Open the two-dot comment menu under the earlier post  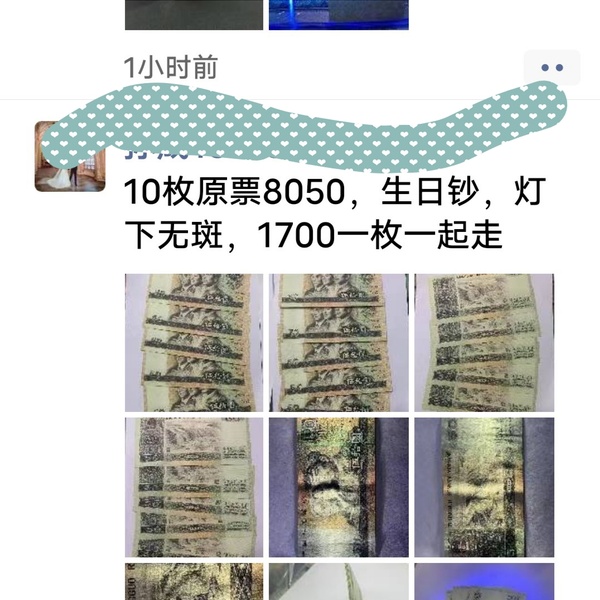pos(552,67)
